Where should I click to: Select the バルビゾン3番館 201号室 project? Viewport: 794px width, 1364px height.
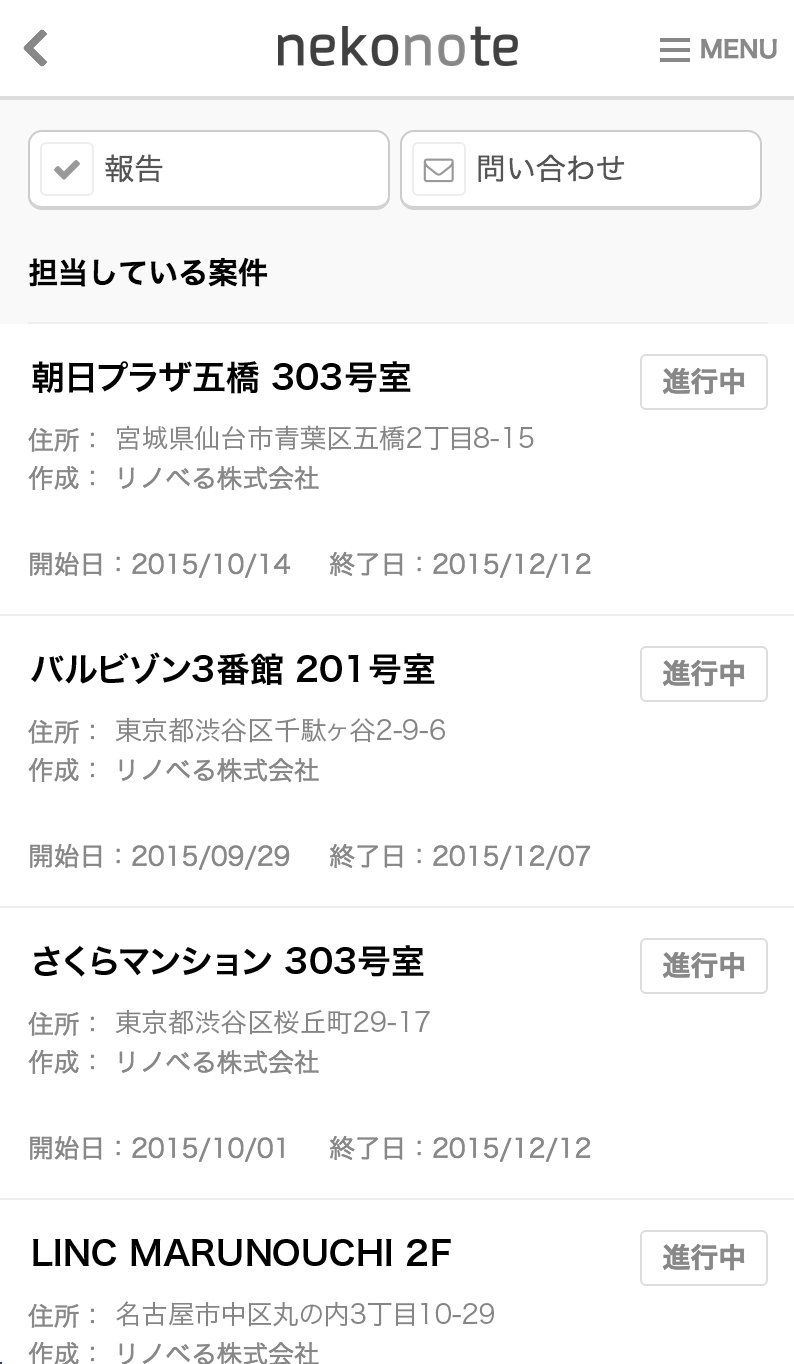[397, 761]
